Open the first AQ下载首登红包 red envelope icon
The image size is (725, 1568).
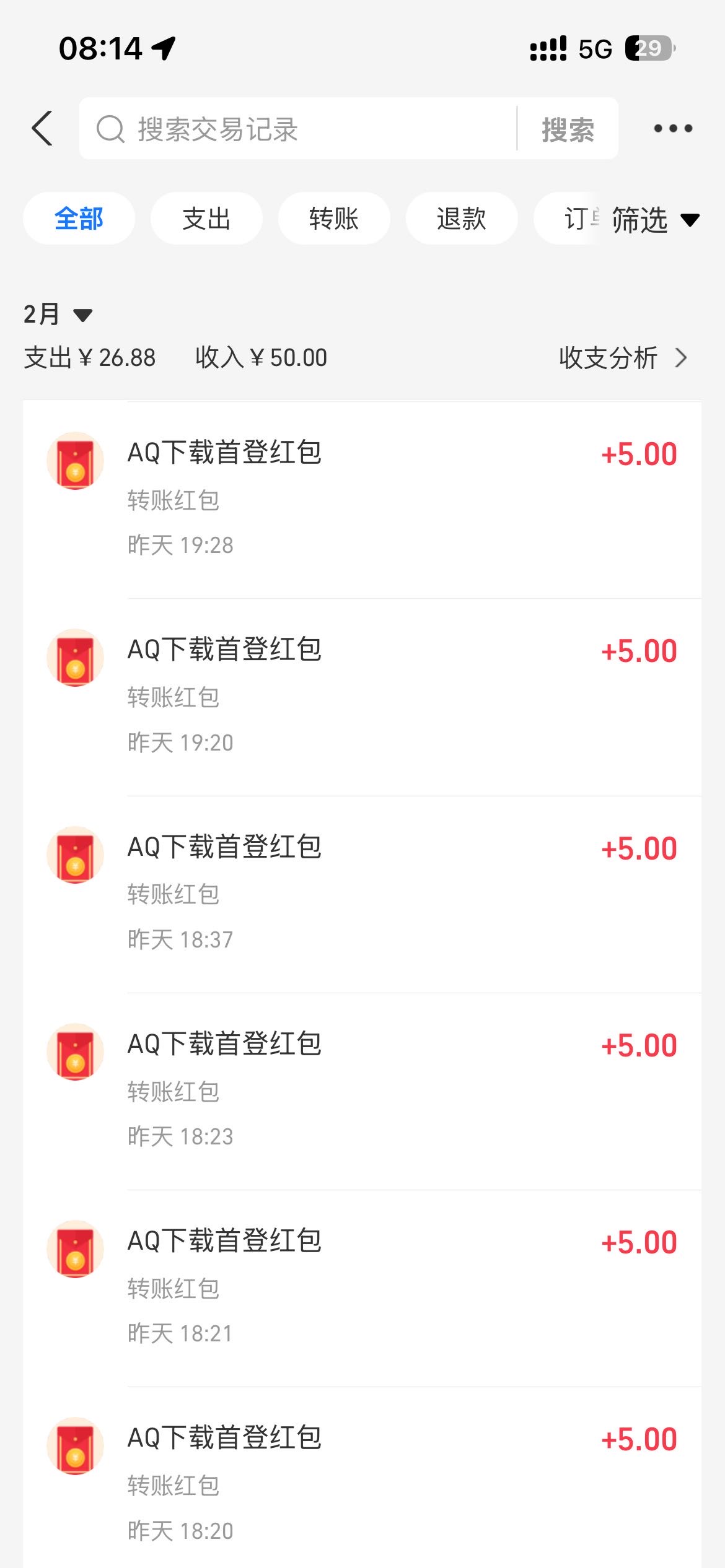pyautogui.click(x=74, y=461)
